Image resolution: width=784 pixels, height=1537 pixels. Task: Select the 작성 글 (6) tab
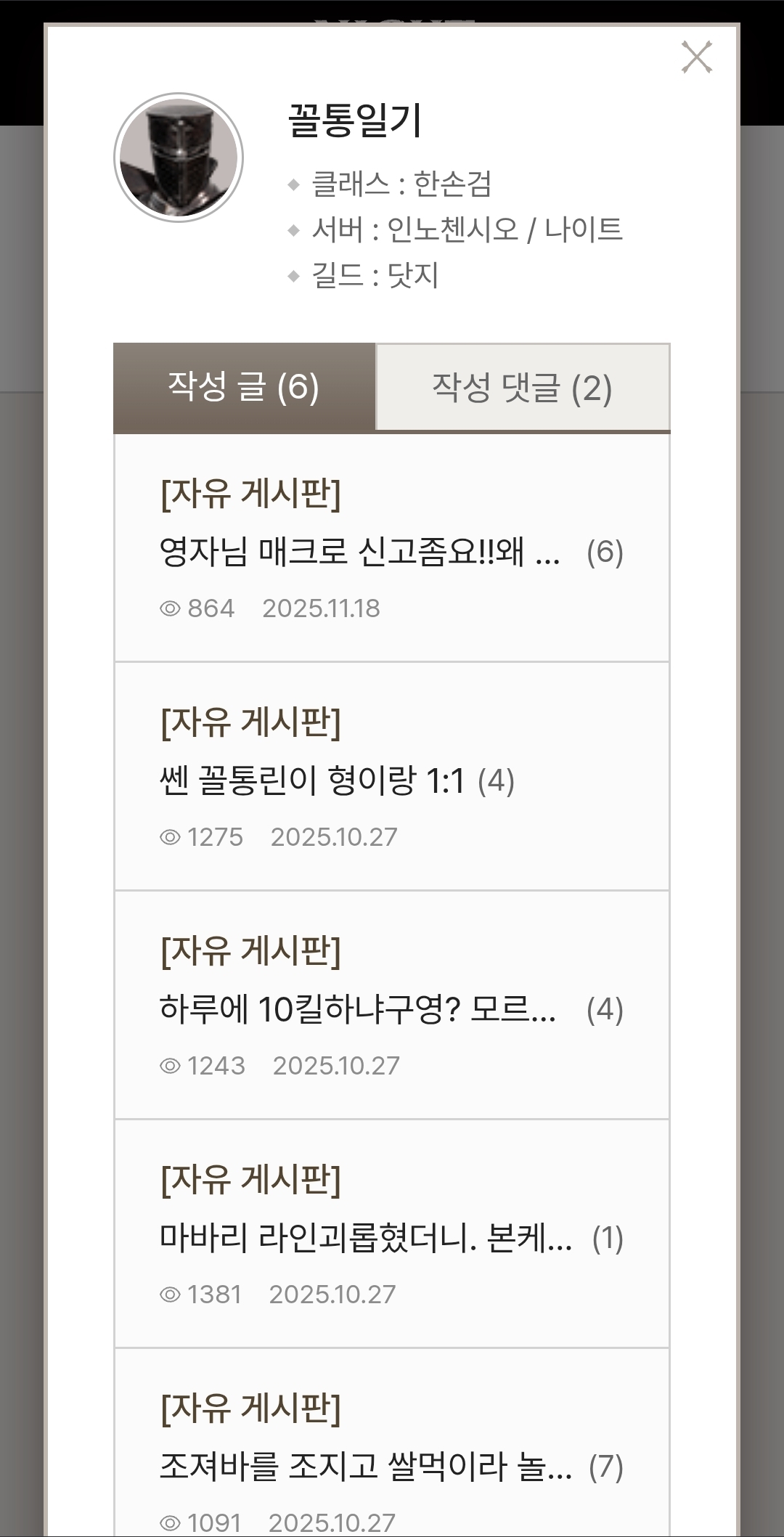(x=245, y=388)
